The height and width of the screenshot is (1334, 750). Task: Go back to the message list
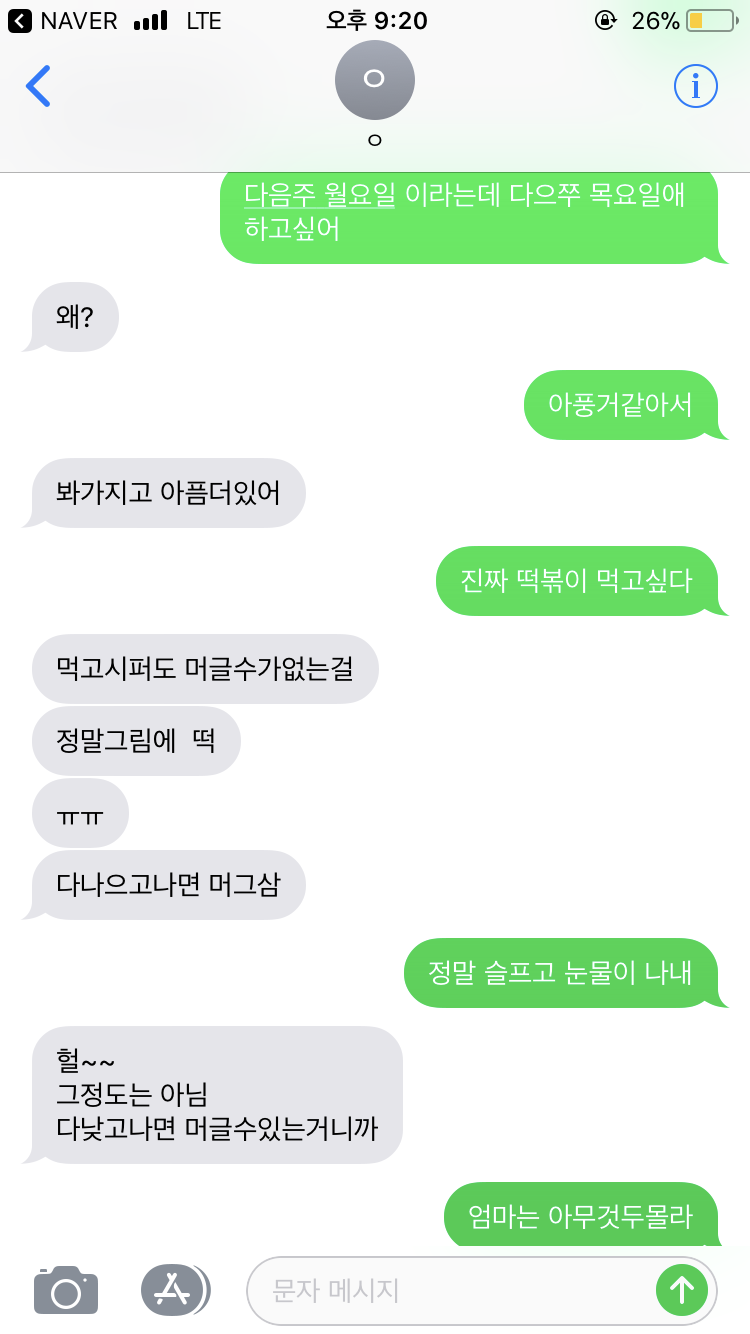(x=38, y=87)
